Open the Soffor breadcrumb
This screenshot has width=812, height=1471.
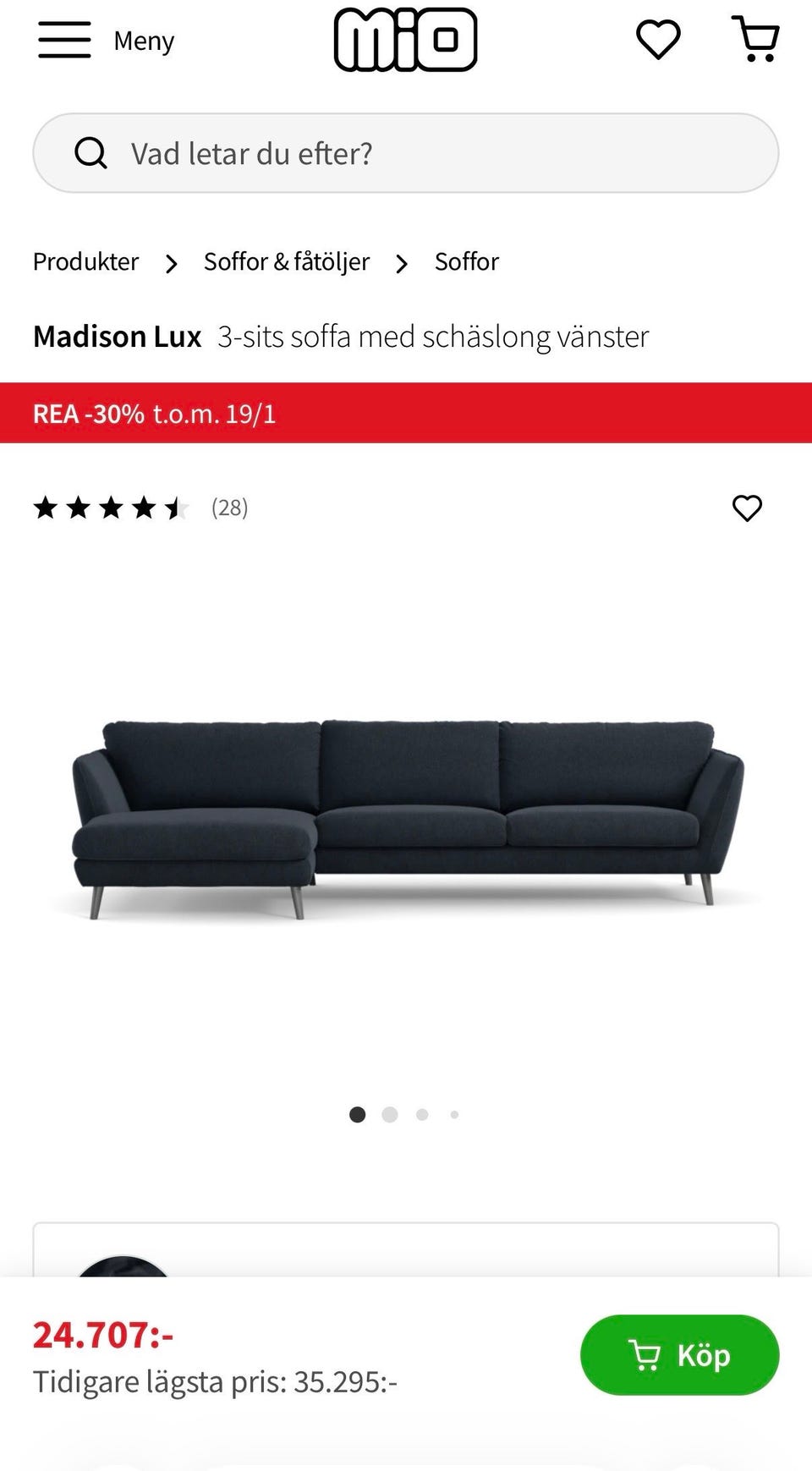(467, 261)
